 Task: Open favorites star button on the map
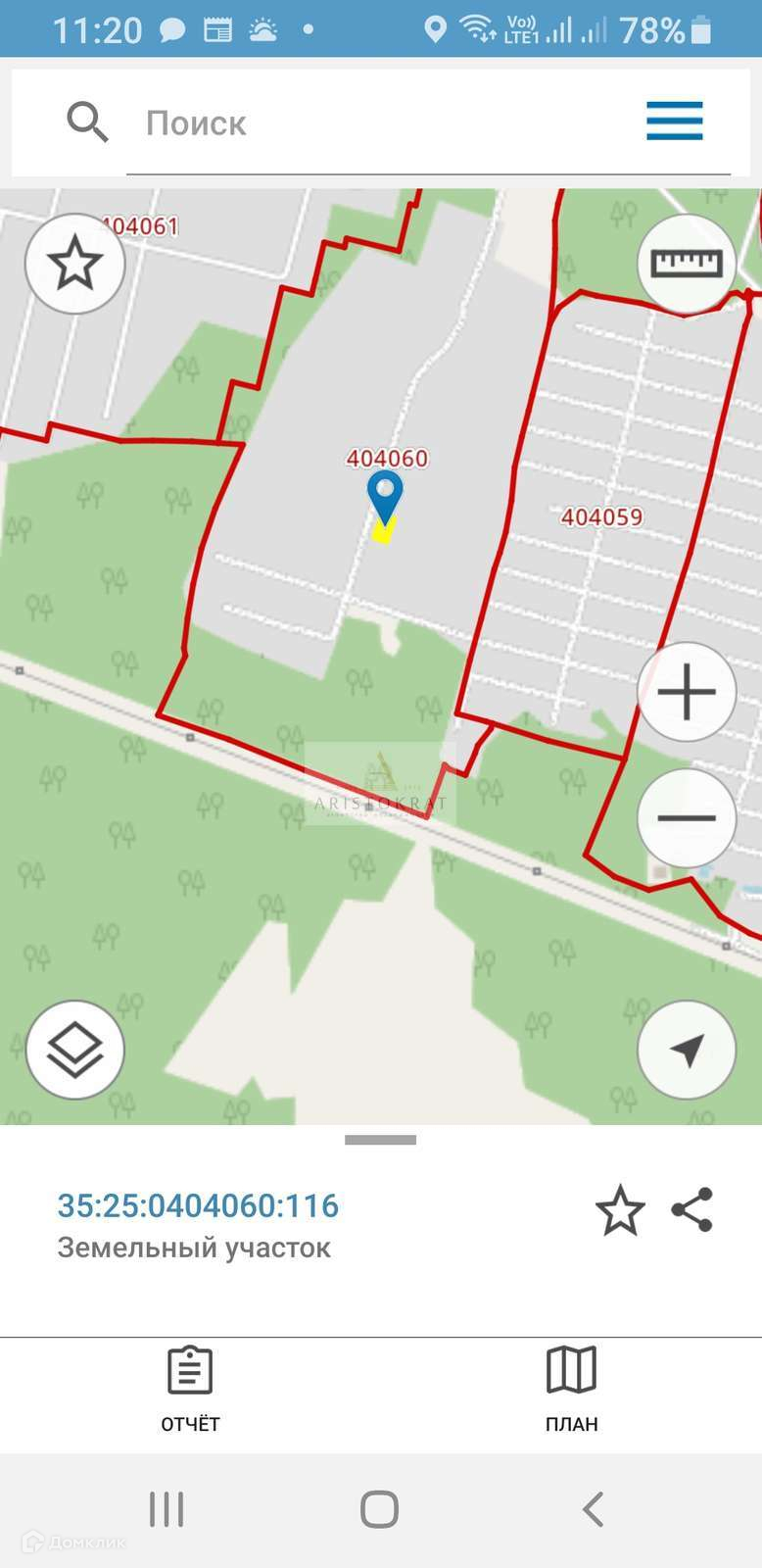click(x=75, y=264)
